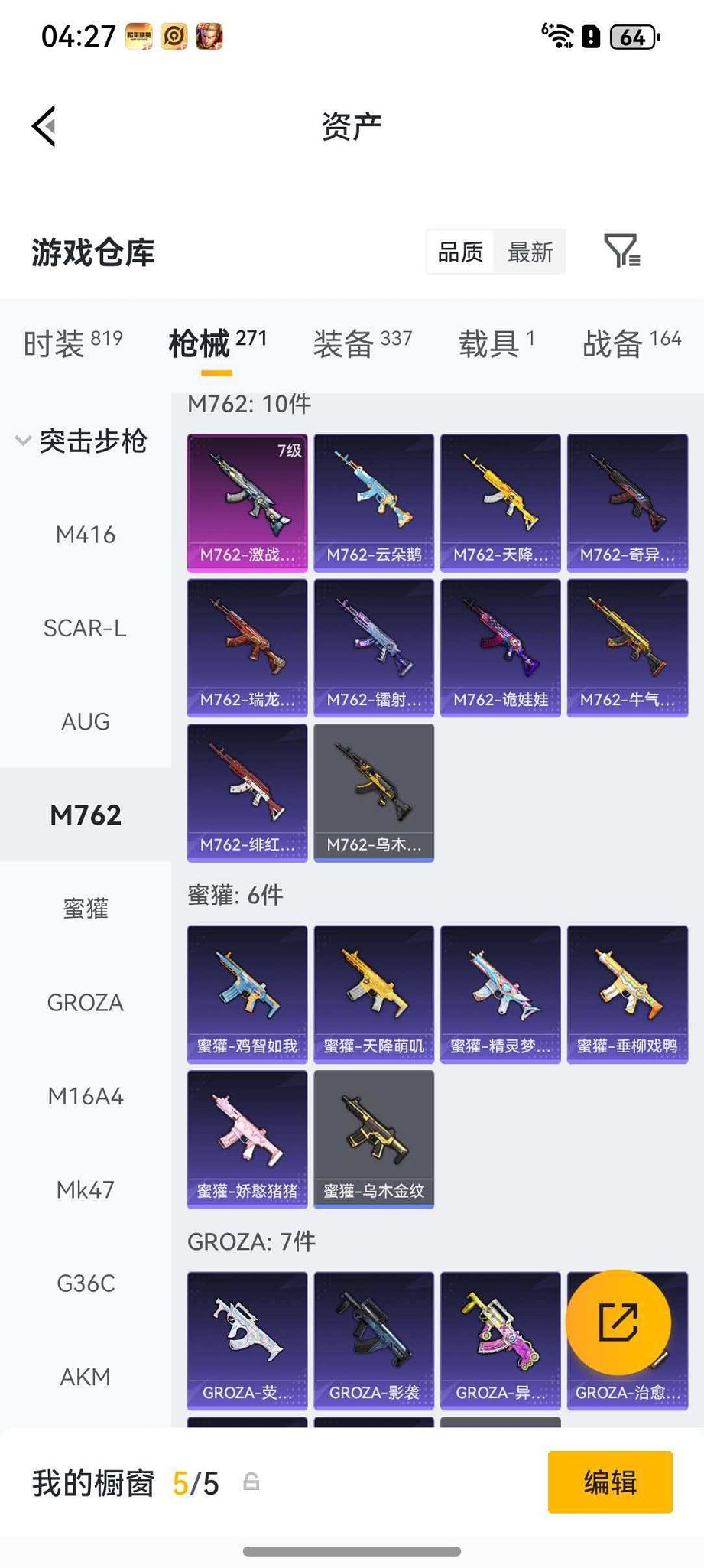Select the M762 category in the sidebar
The width and height of the screenshot is (704, 1568).
[x=86, y=815]
